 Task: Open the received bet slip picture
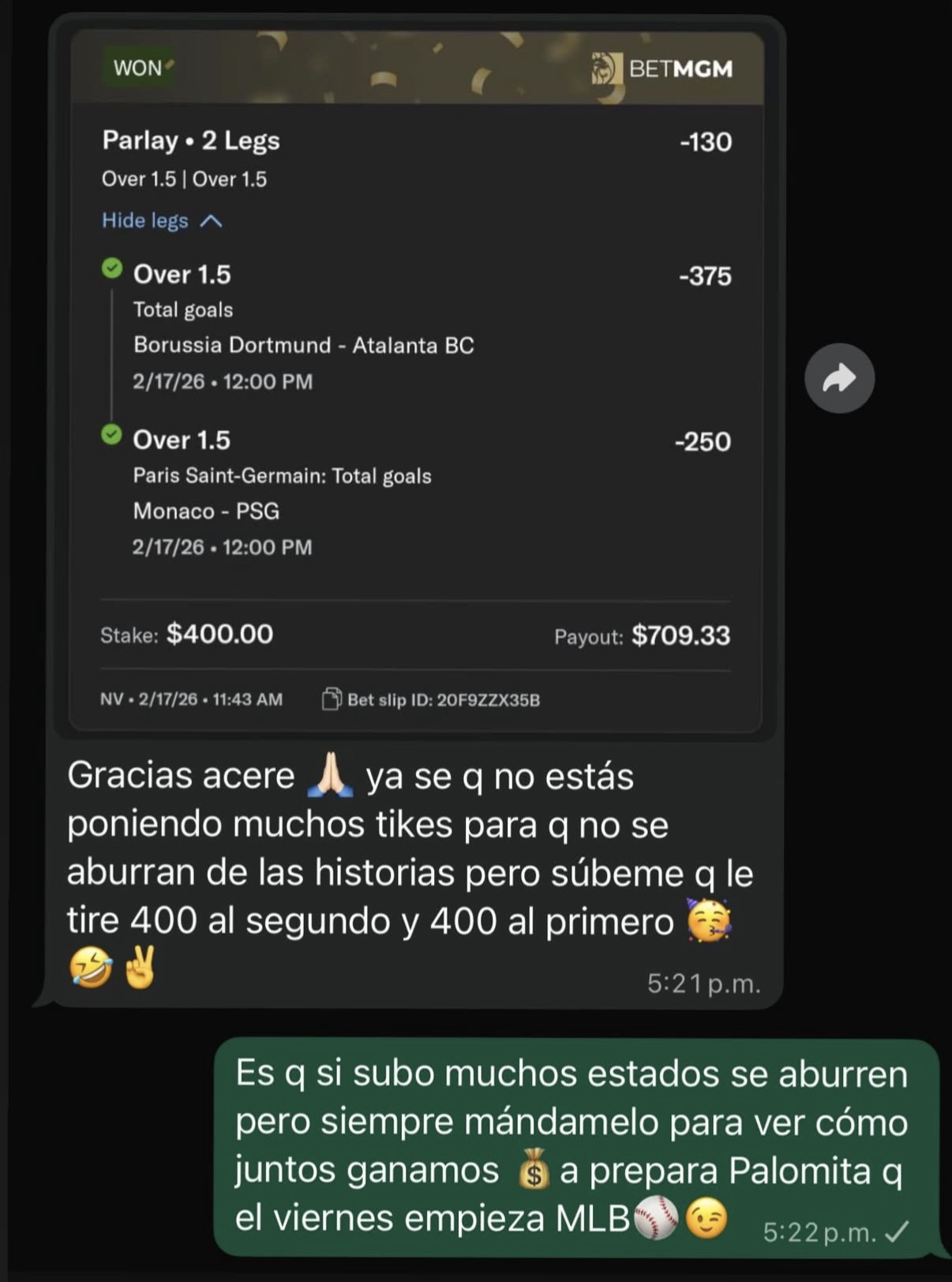(x=416, y=379)
